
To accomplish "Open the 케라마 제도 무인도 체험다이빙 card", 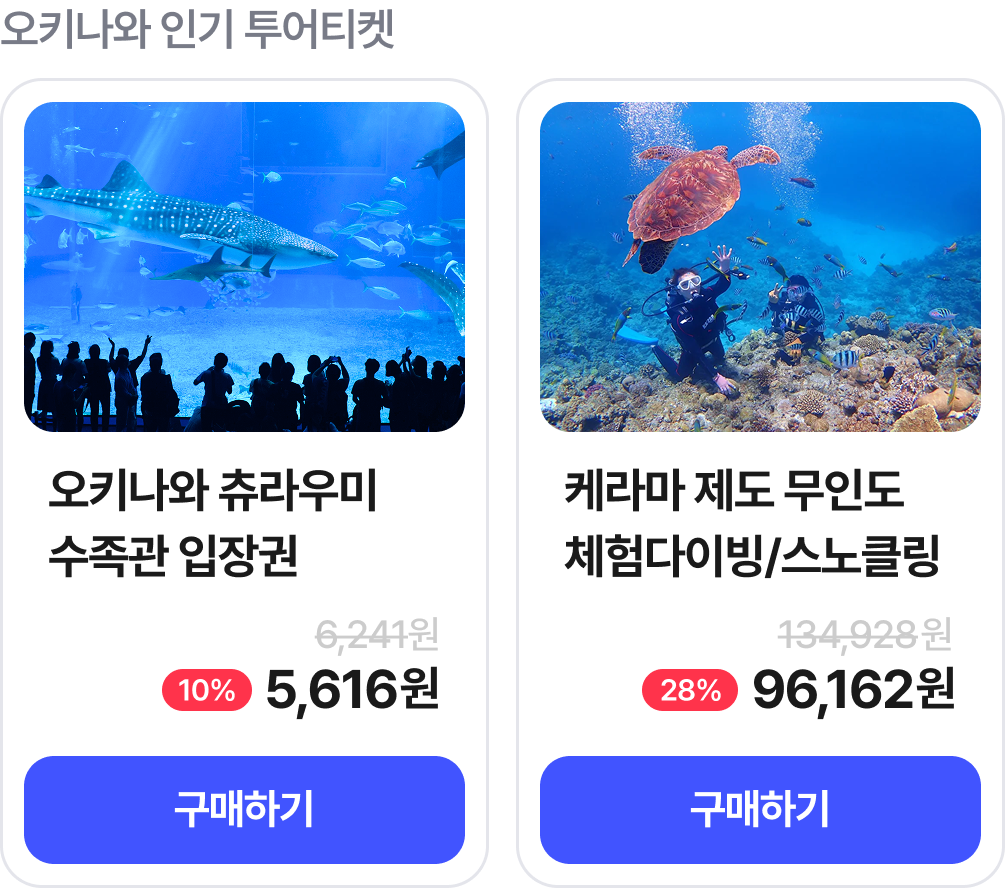I will pyautogui.click(x=760, y=267).
